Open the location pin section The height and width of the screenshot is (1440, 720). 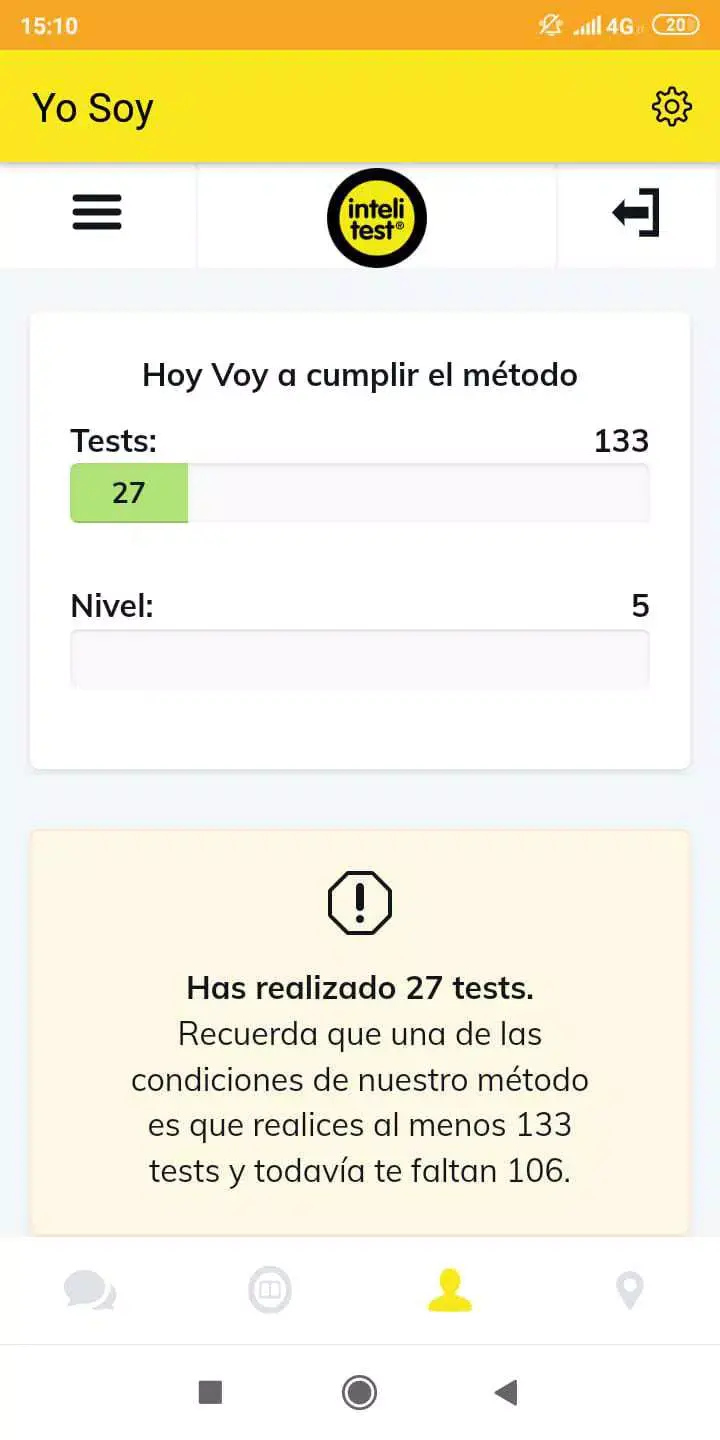(x=629, y=1289)
